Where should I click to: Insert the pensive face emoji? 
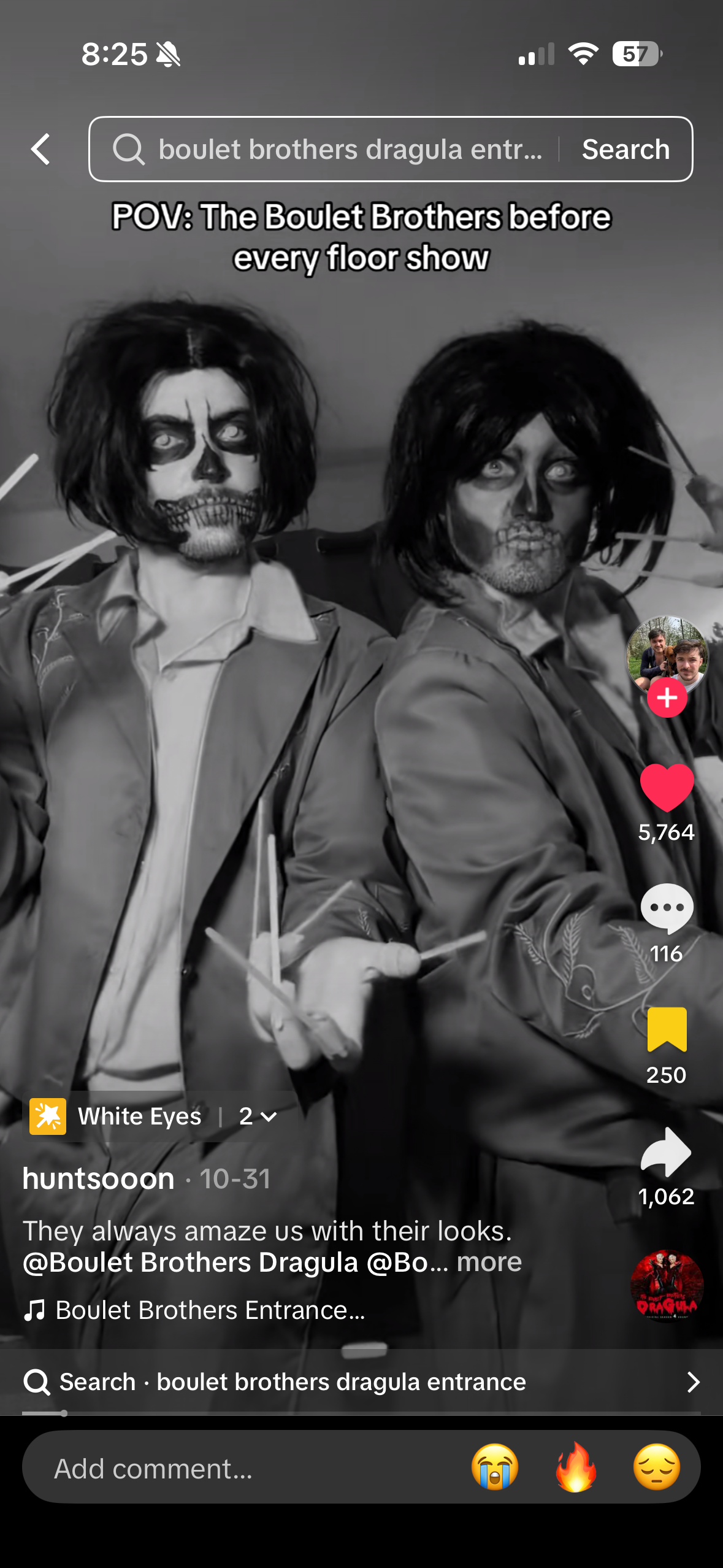[656, 1467]
